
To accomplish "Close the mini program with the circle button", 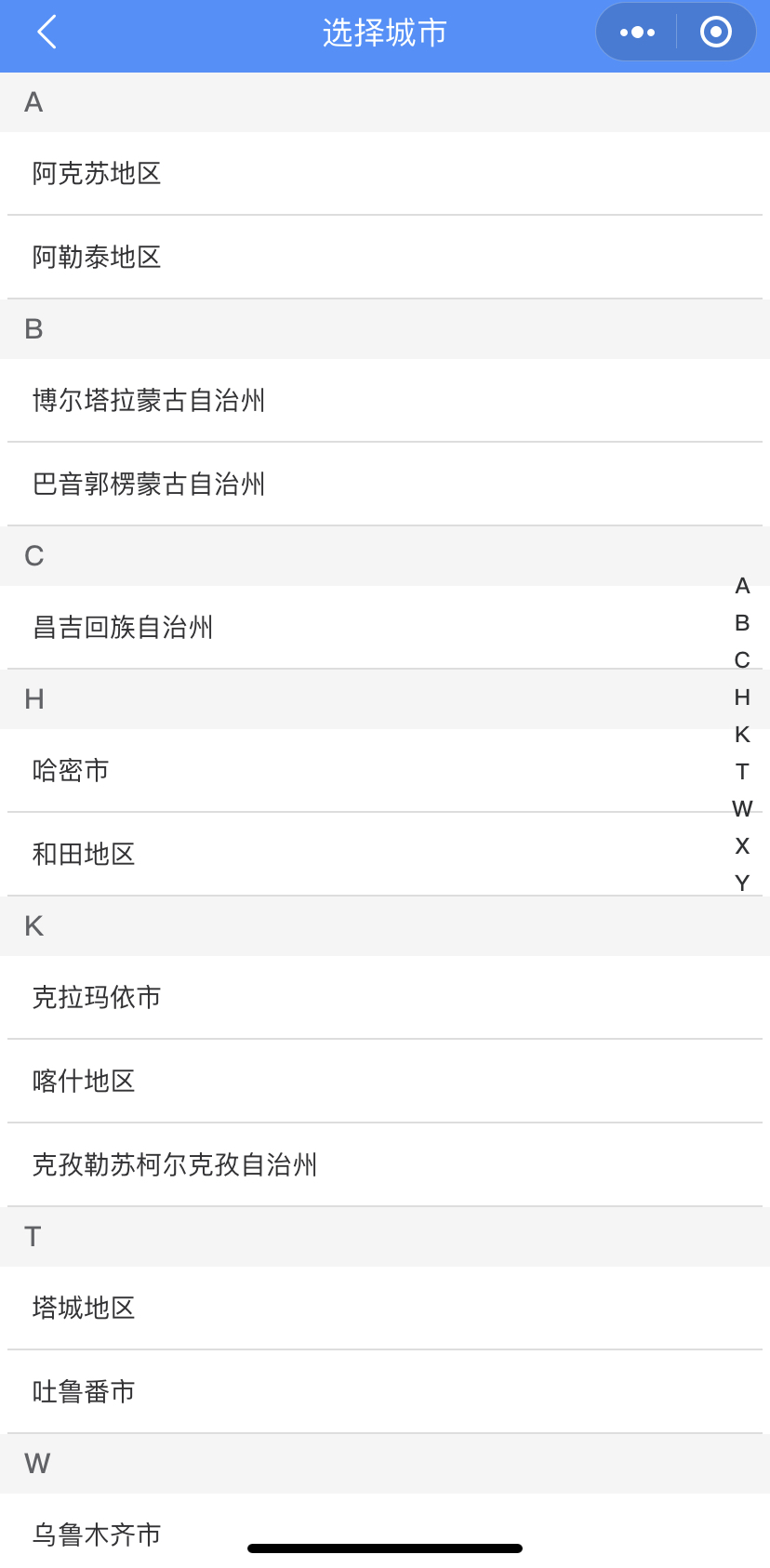I will point(715,33).
